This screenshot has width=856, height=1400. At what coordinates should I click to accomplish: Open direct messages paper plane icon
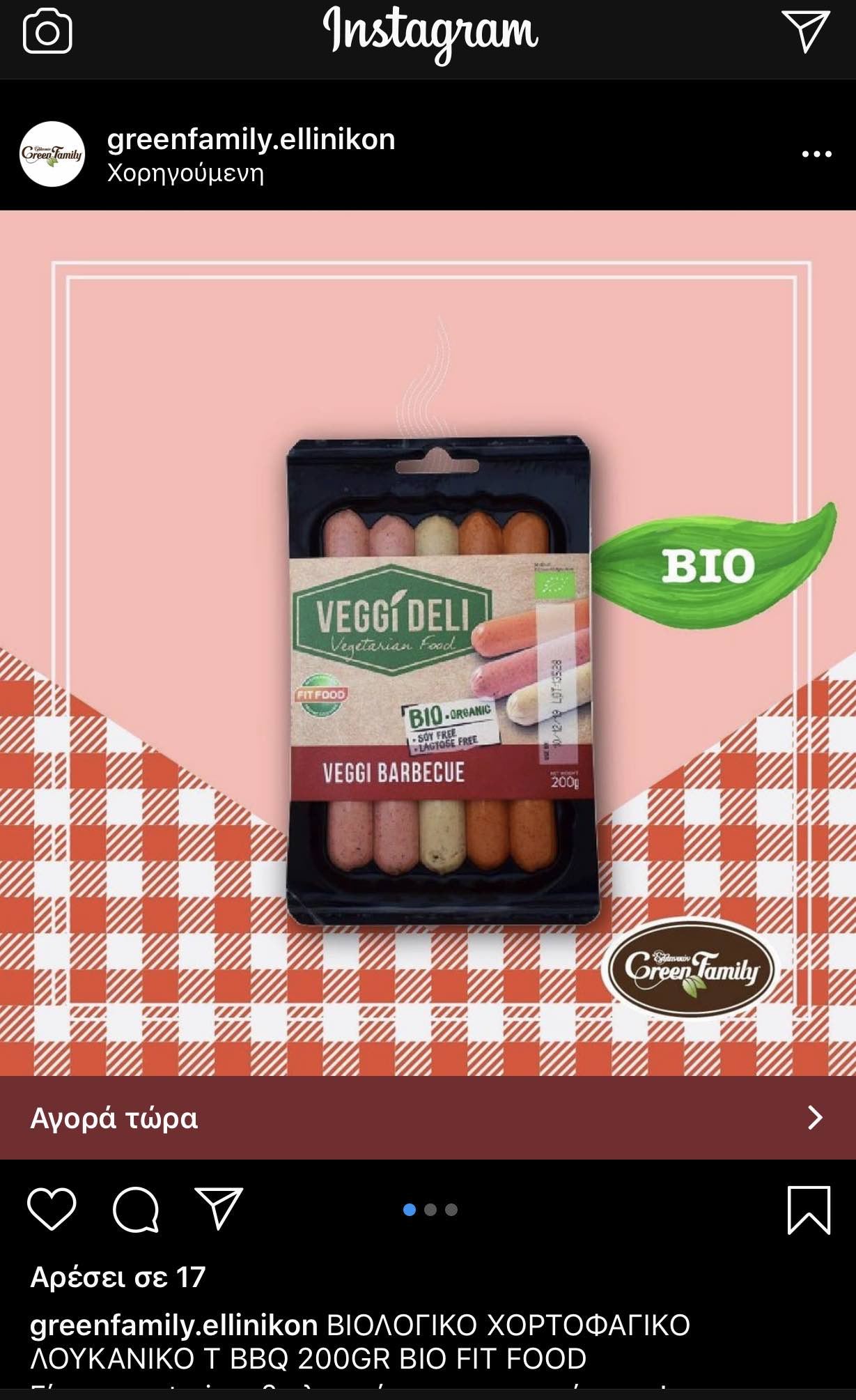(805, 30)
